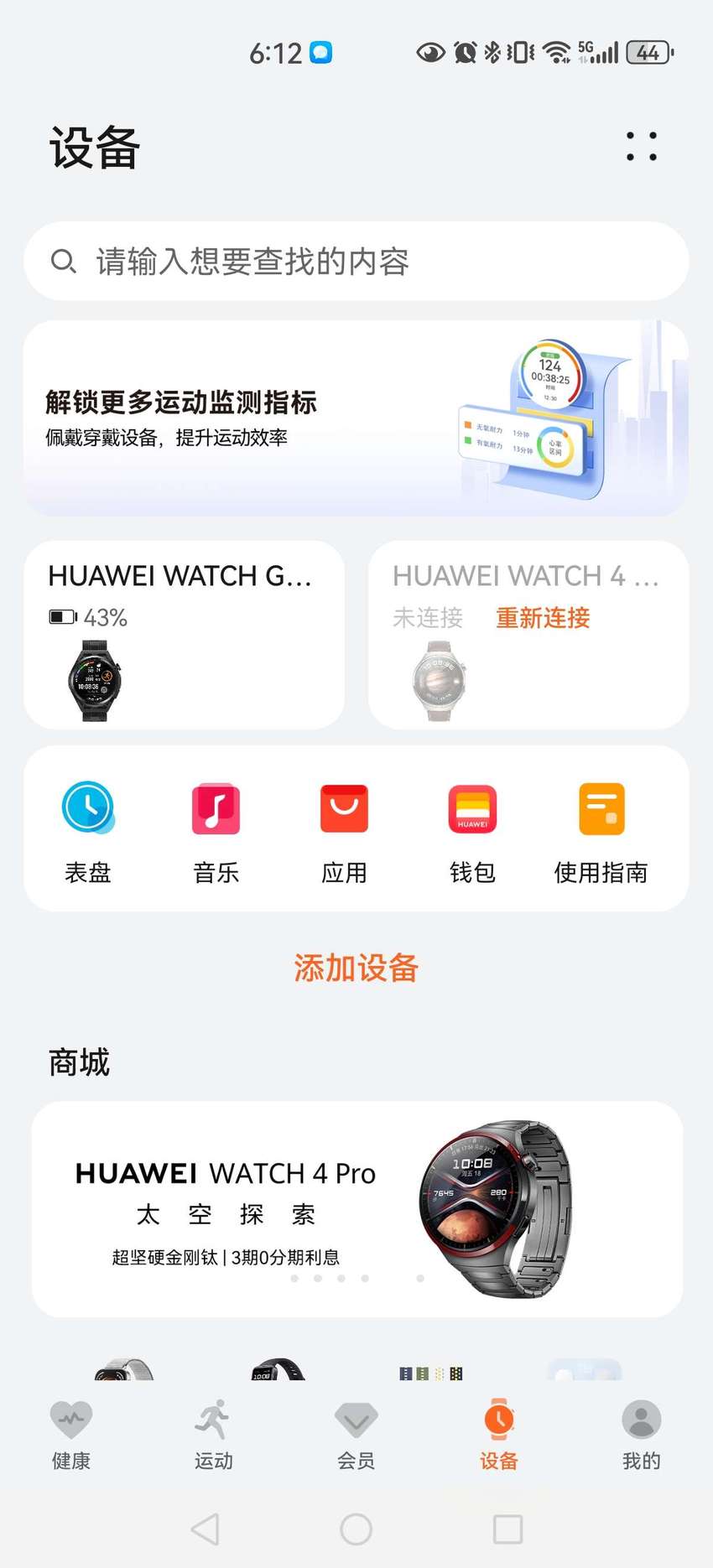Screen dimensions: 713x1568
Task: Tap the system home button
Action: coord(356,1529)
